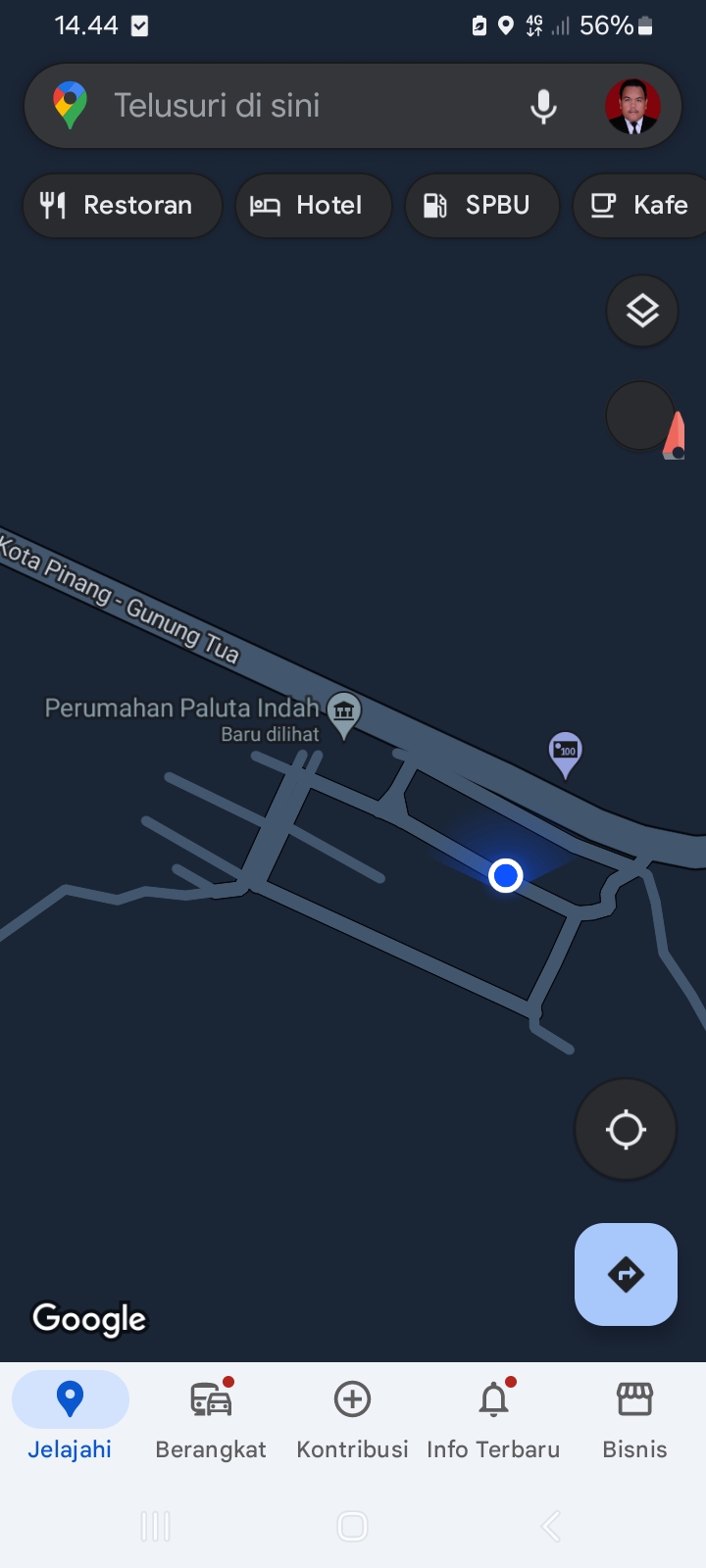Tap the Google Maps pin logo

click(x=67, y=105)
